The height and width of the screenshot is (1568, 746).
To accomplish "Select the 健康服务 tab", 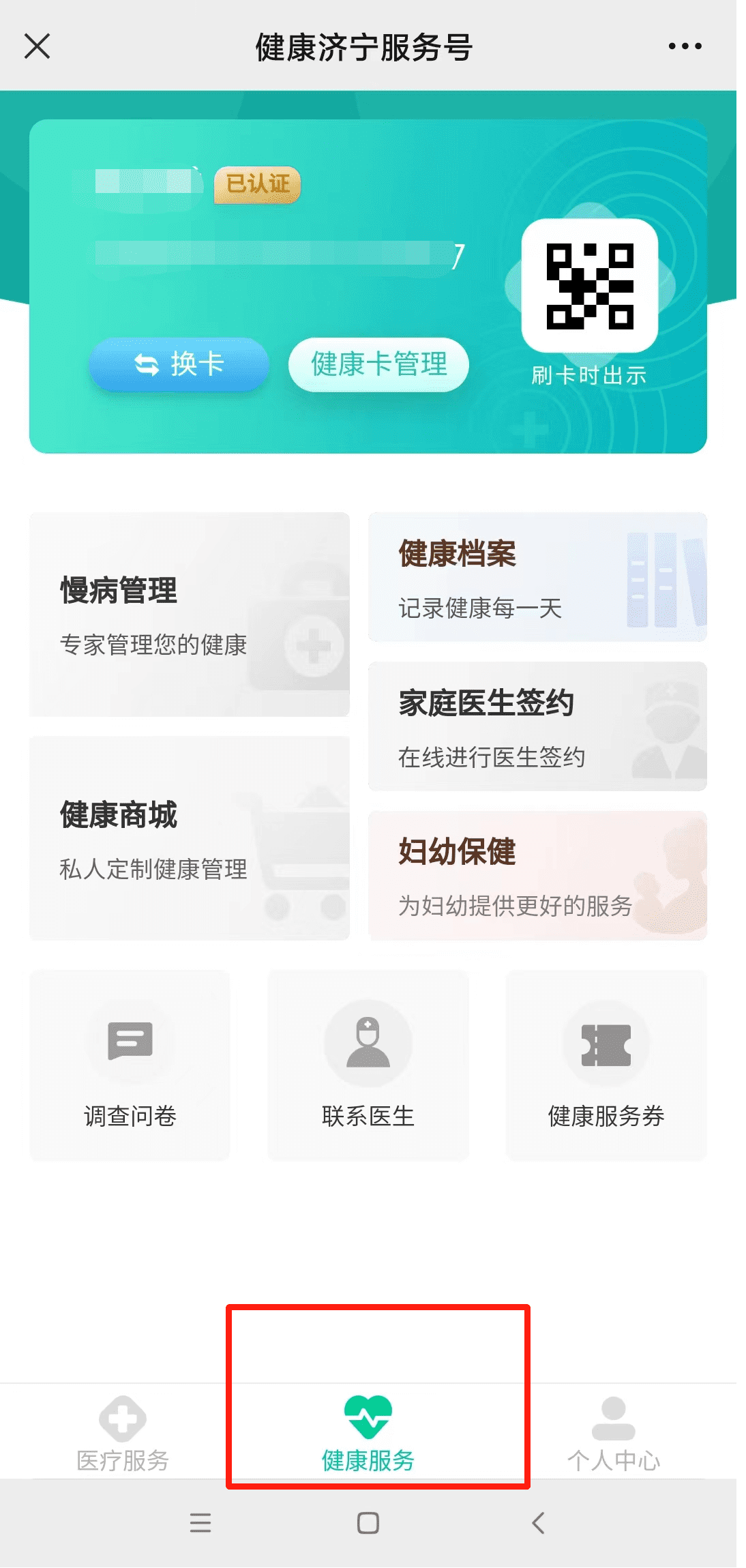I will [368, 1432].
